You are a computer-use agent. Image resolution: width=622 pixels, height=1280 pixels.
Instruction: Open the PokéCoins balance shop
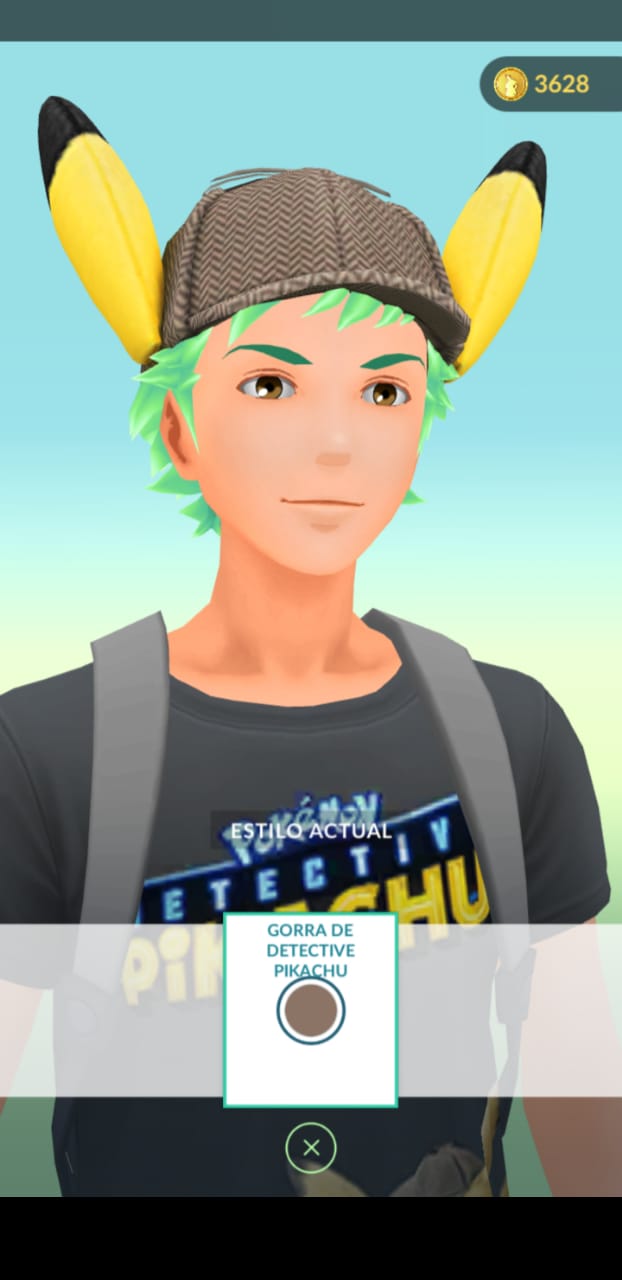pos(548,84)
